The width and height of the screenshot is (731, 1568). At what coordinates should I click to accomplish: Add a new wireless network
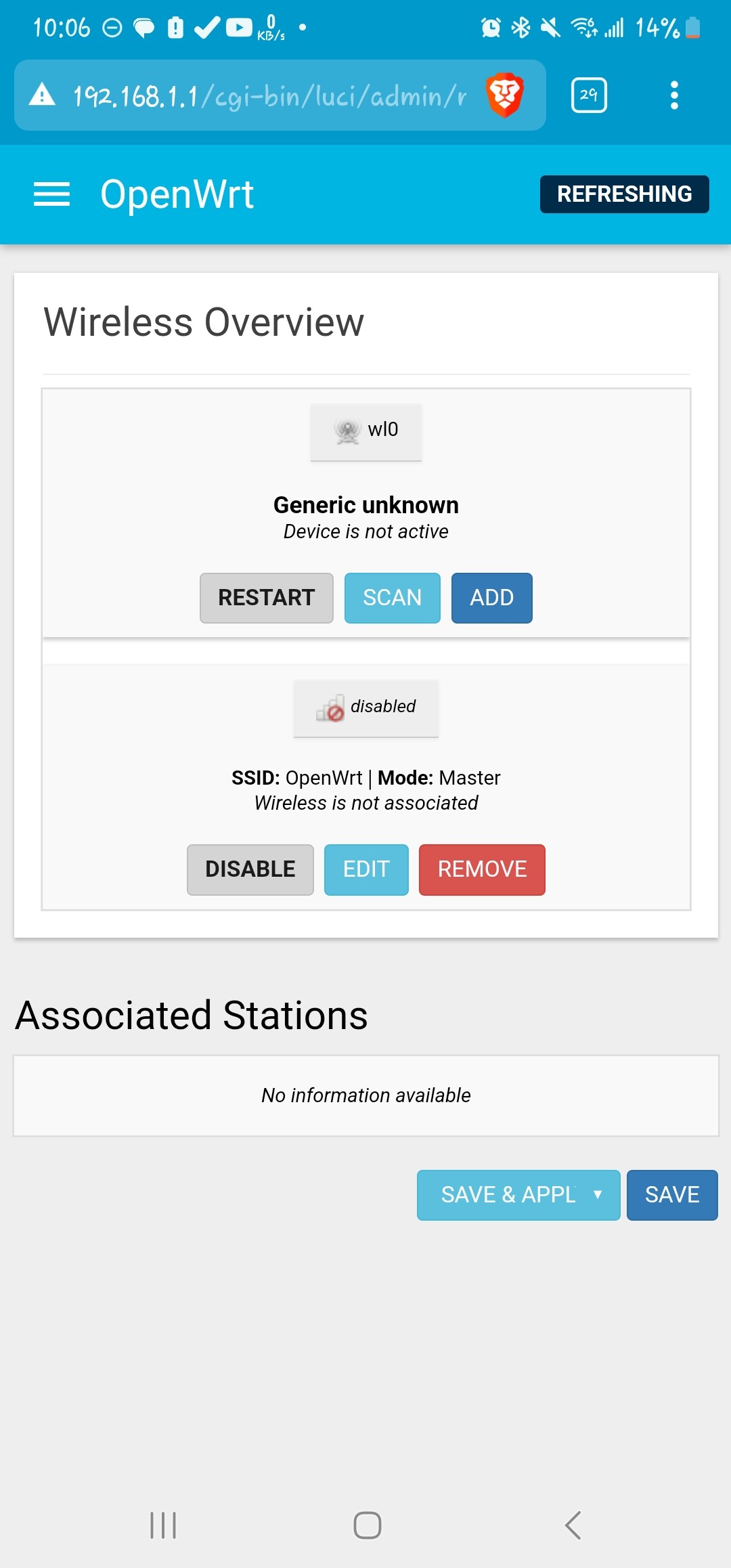point(492,598)
